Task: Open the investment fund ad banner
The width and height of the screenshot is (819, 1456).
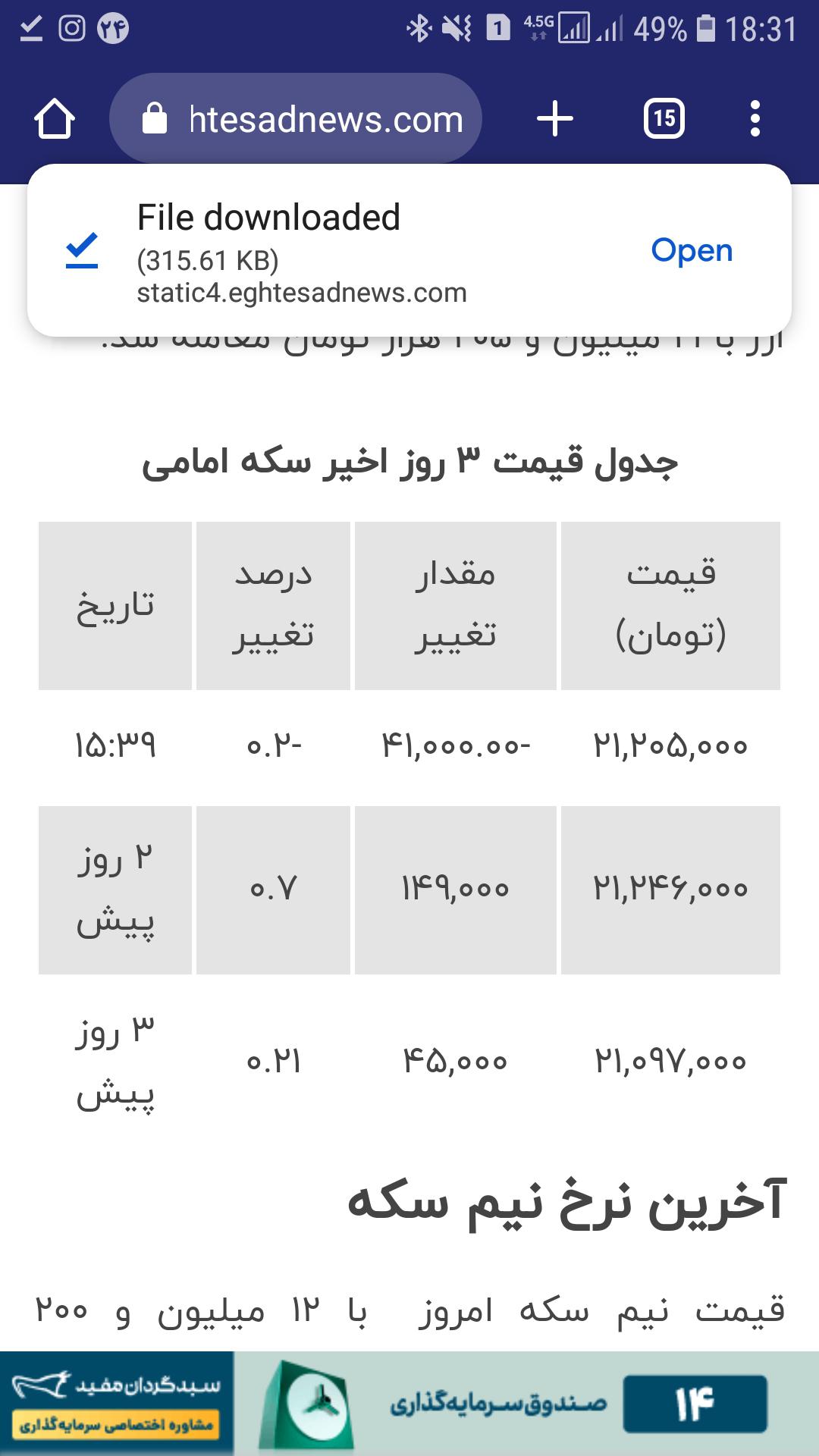Action: click(x=409, y=1404)
